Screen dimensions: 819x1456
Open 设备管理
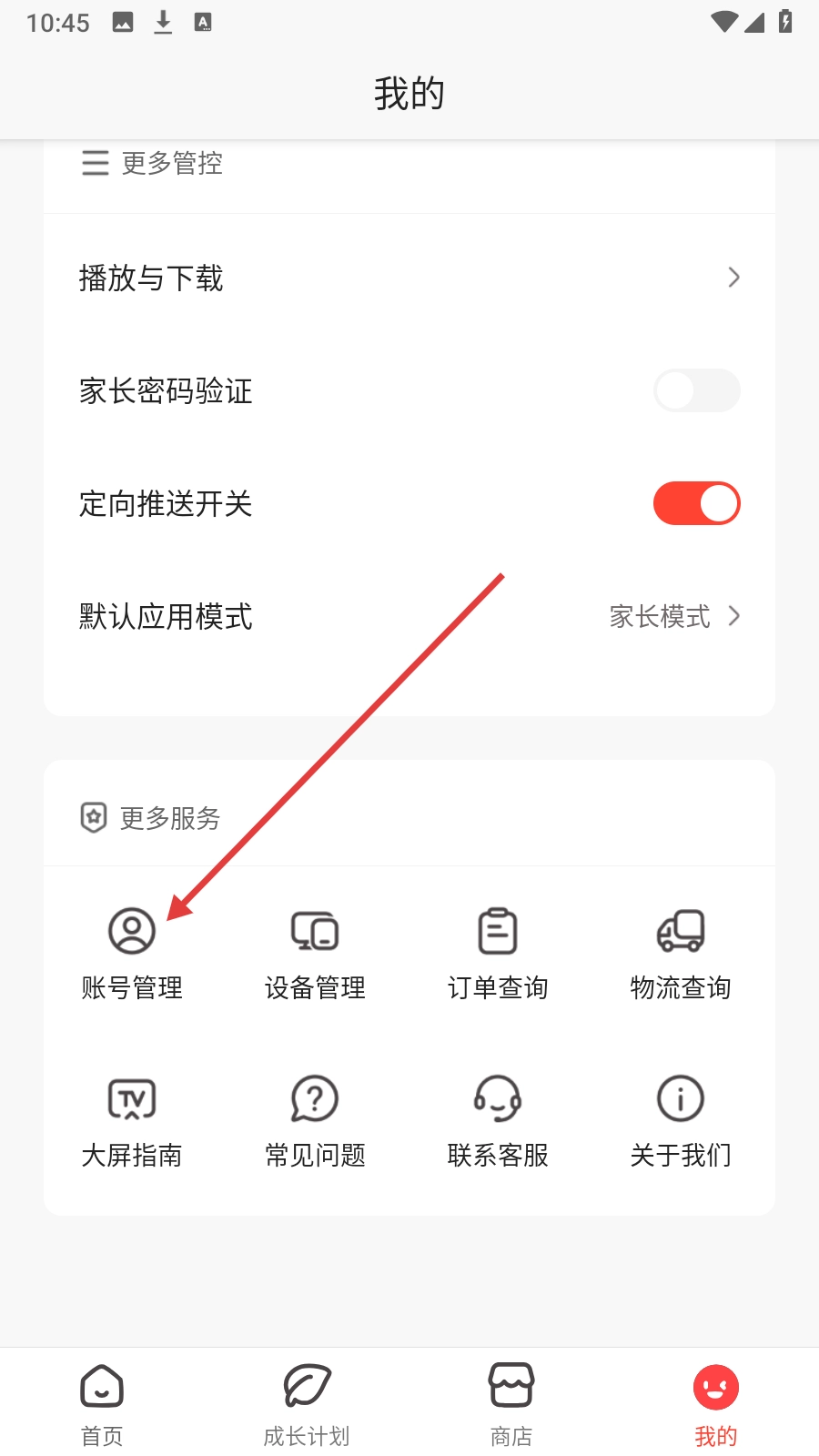(x=315, y=953)
